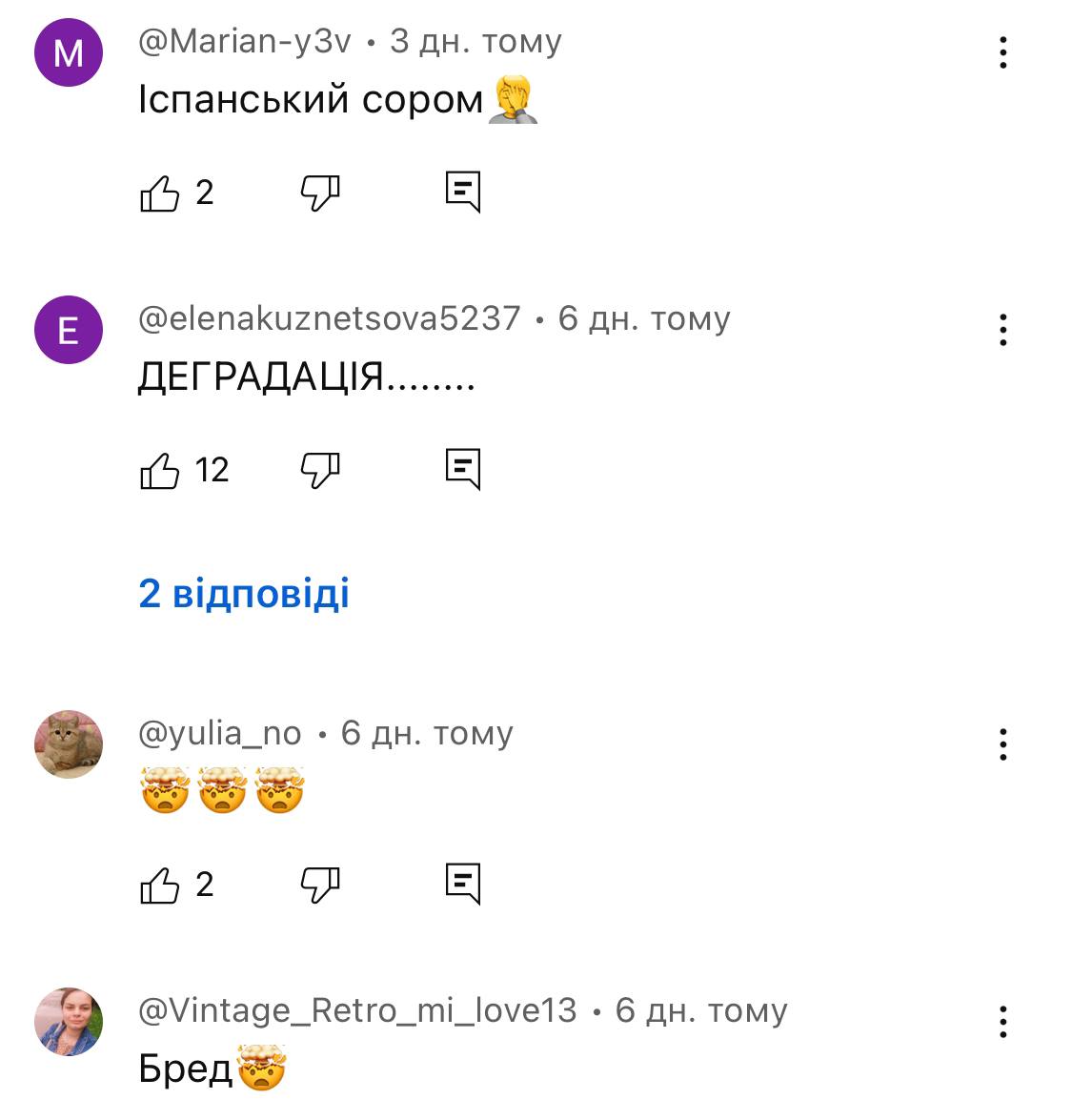Open the options menu for @Marian-y3v's comment
1072x1120 pixels.
(1002, 53)
